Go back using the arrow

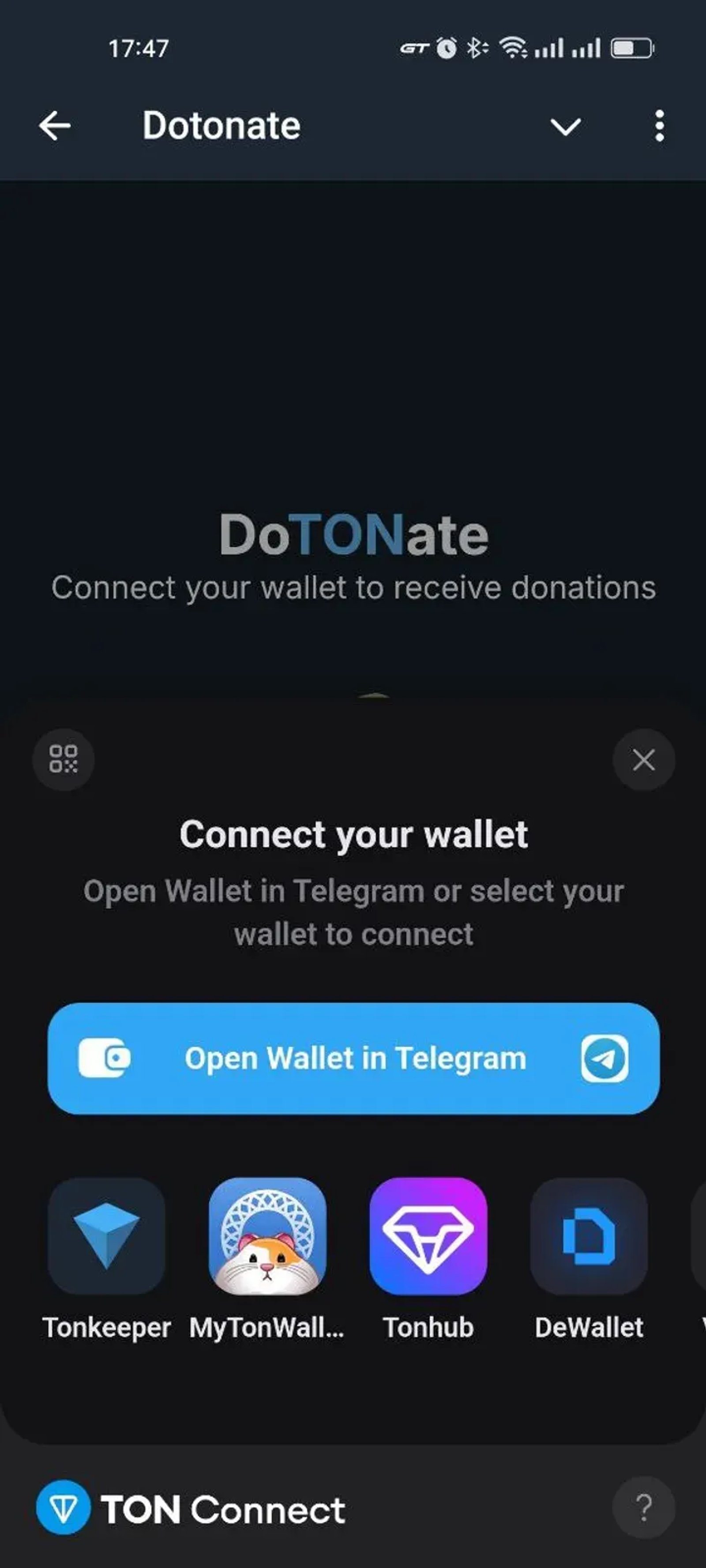point(54,126)
